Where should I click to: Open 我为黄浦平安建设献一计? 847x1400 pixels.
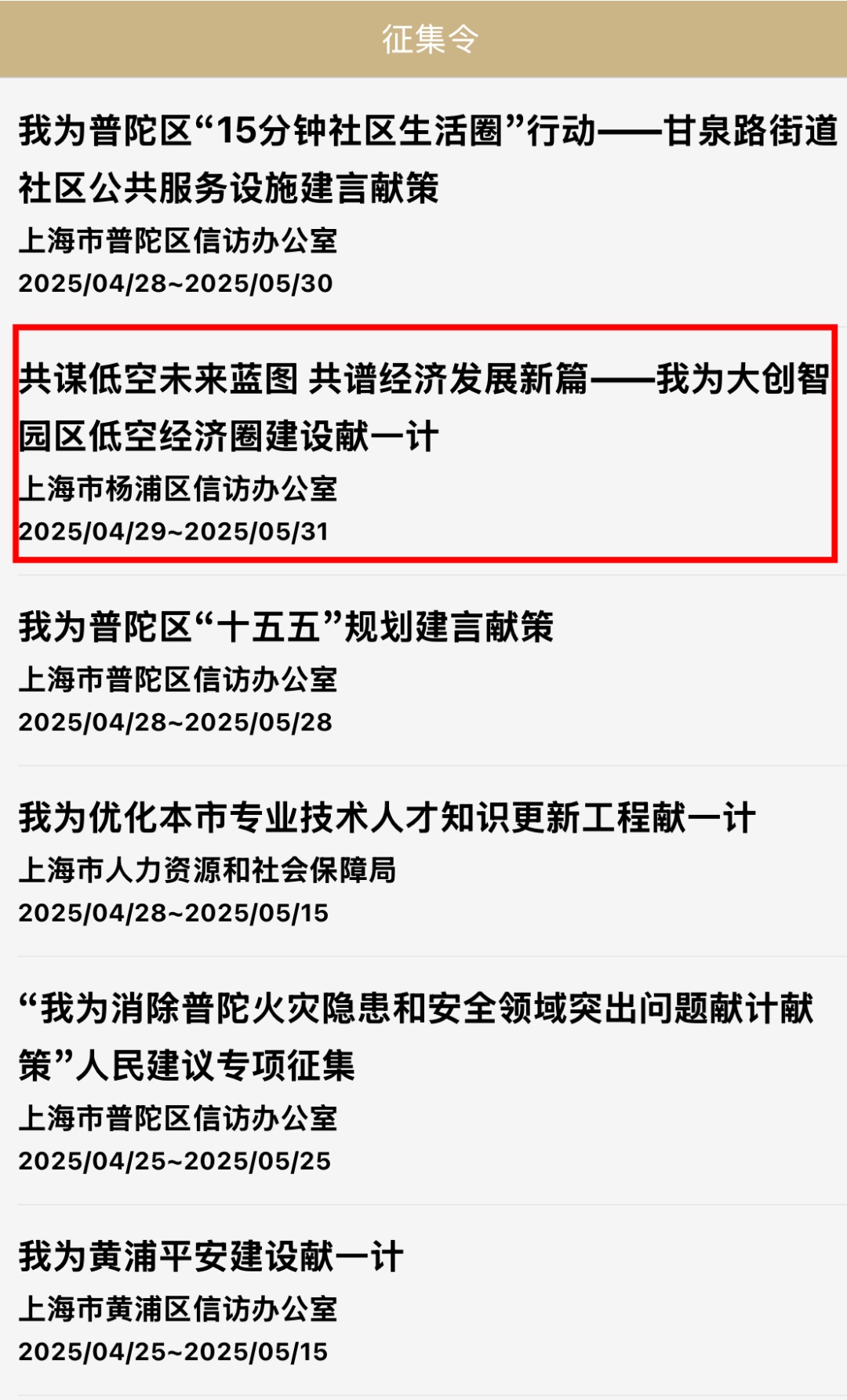tap(423, 1300)
